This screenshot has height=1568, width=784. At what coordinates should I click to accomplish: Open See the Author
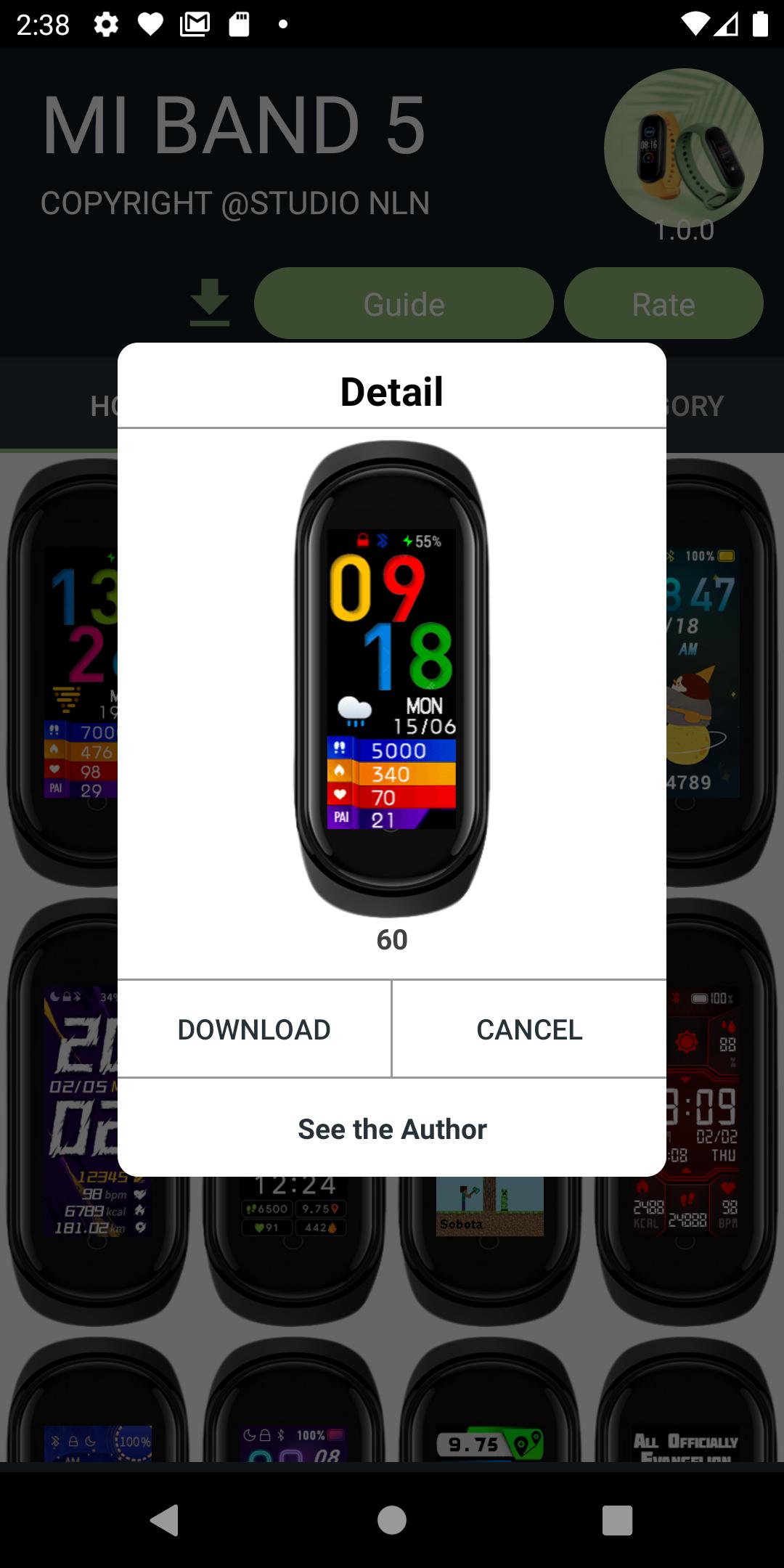pyautogui.click(x=392, y=1129)
